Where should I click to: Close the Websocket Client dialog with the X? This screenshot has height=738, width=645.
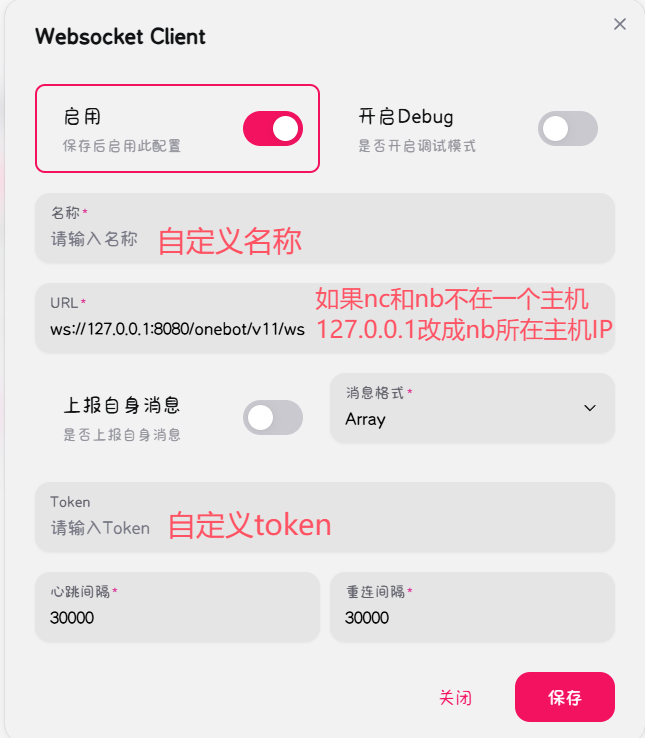click(x=620, y=24)
